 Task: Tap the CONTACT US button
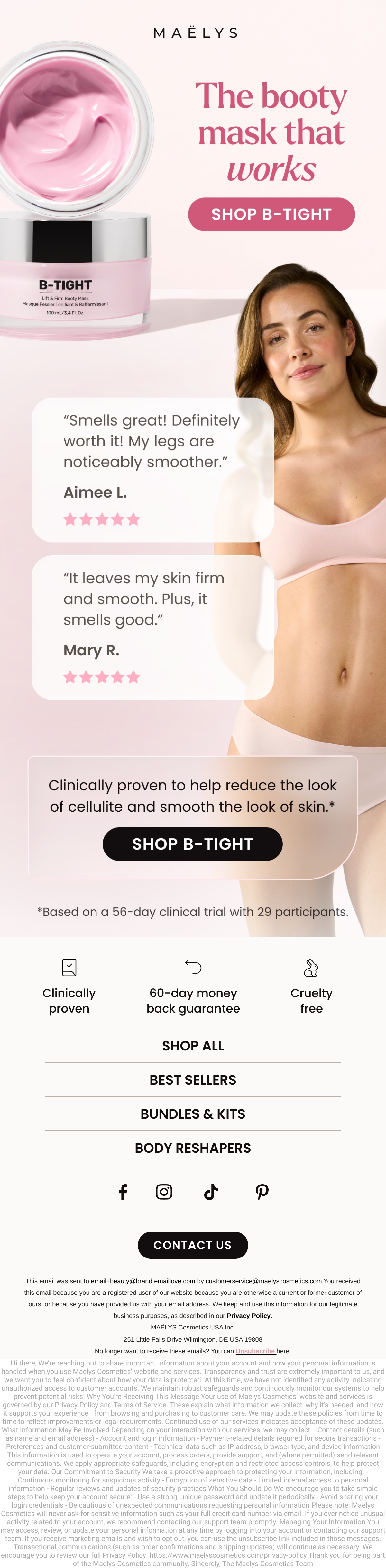click(192, 1245)
